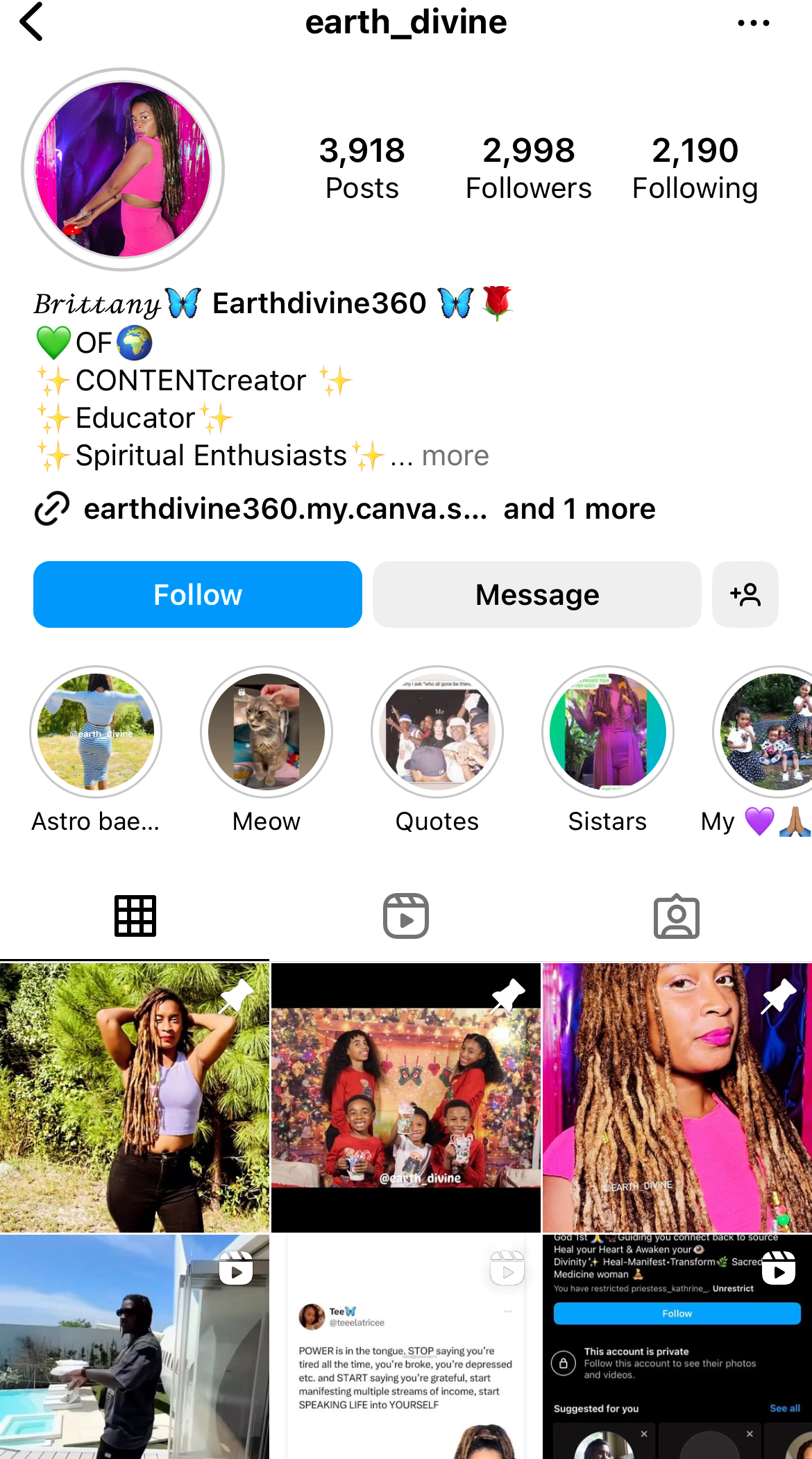The width and height of the screenshot is (812, 1459).
Task: Follow earth_divine
Action: coord(198,594)
